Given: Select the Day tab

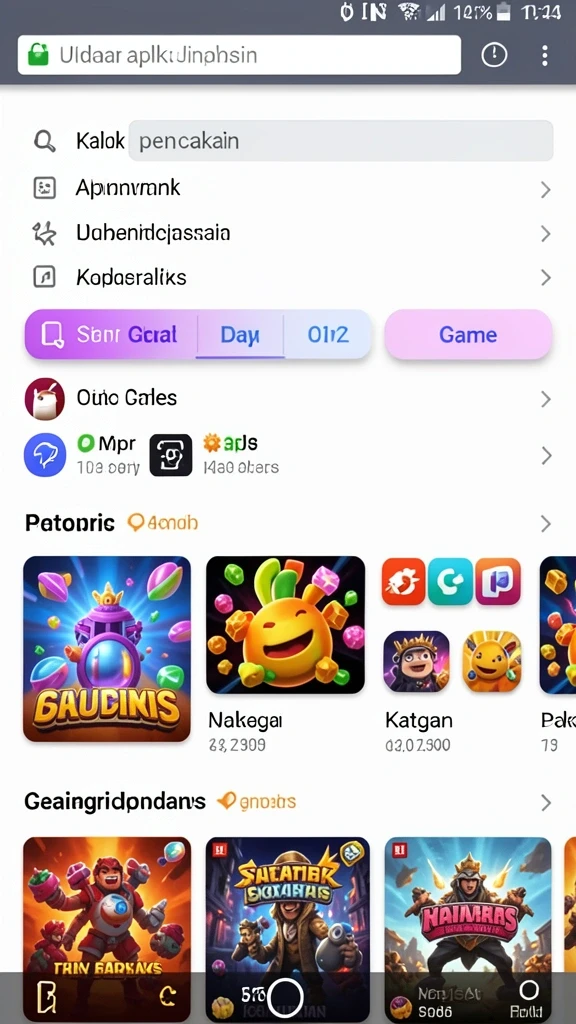Looking at the screenshot, I should (240, 334).
